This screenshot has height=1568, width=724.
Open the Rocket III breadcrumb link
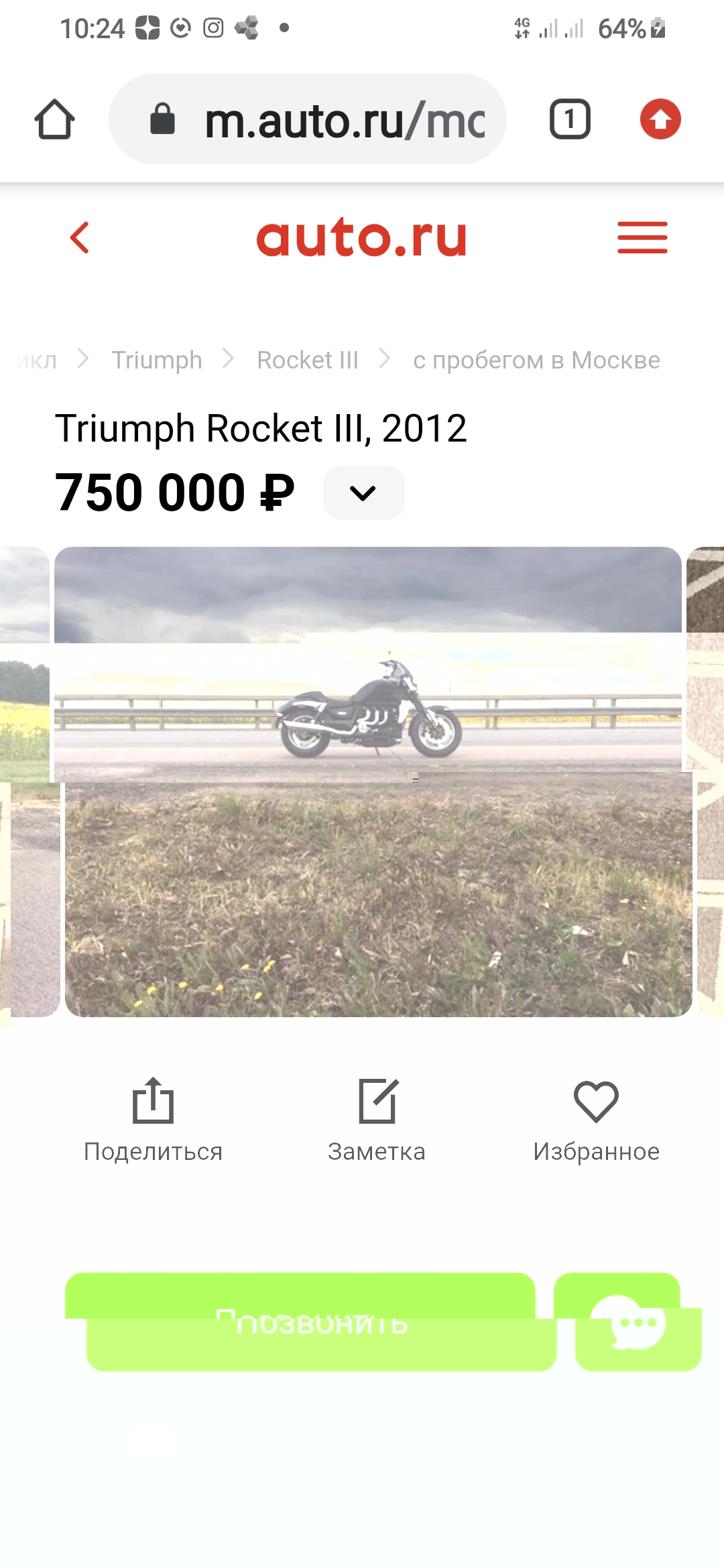pyautogui.click(x=308, y=360)
